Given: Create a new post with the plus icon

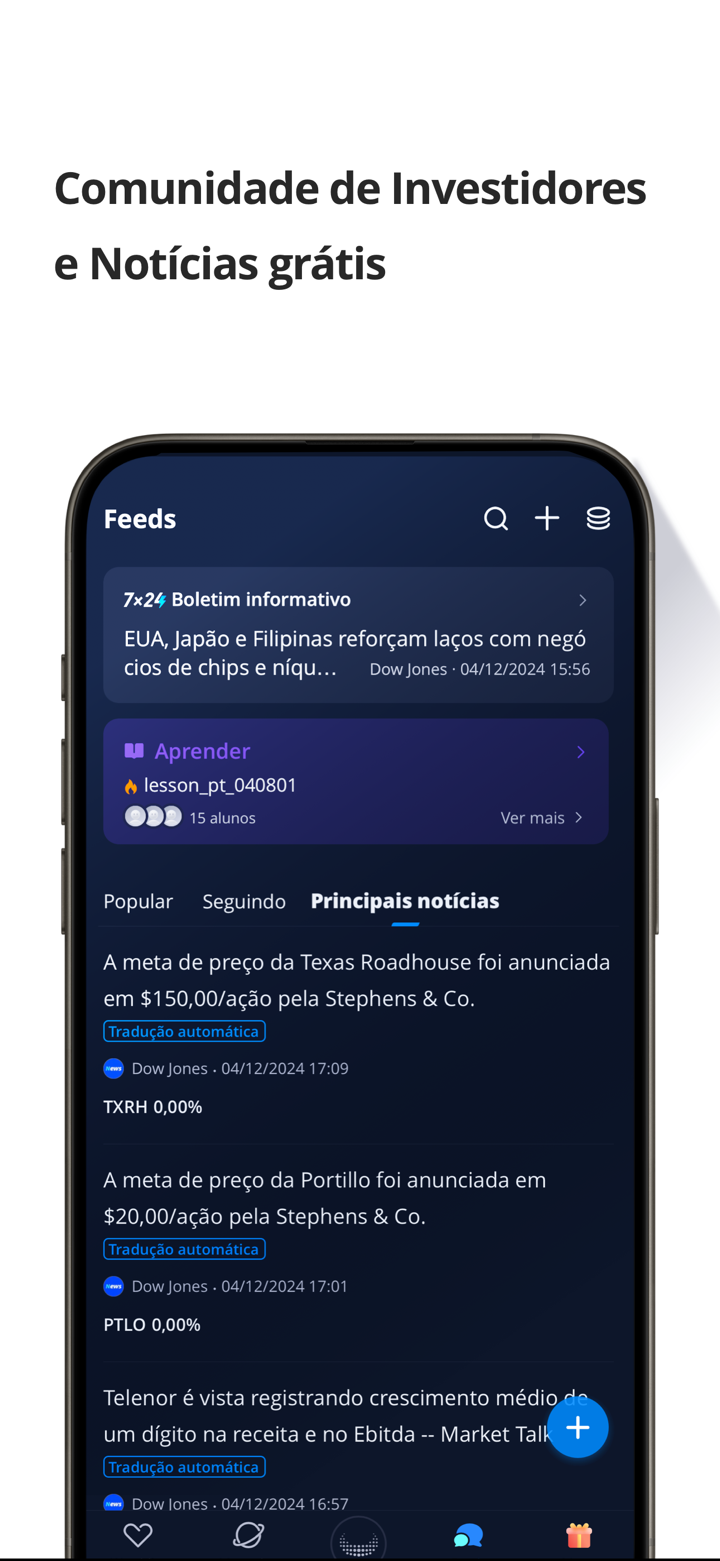Looking at the screenshot, I should pos(547,518).
